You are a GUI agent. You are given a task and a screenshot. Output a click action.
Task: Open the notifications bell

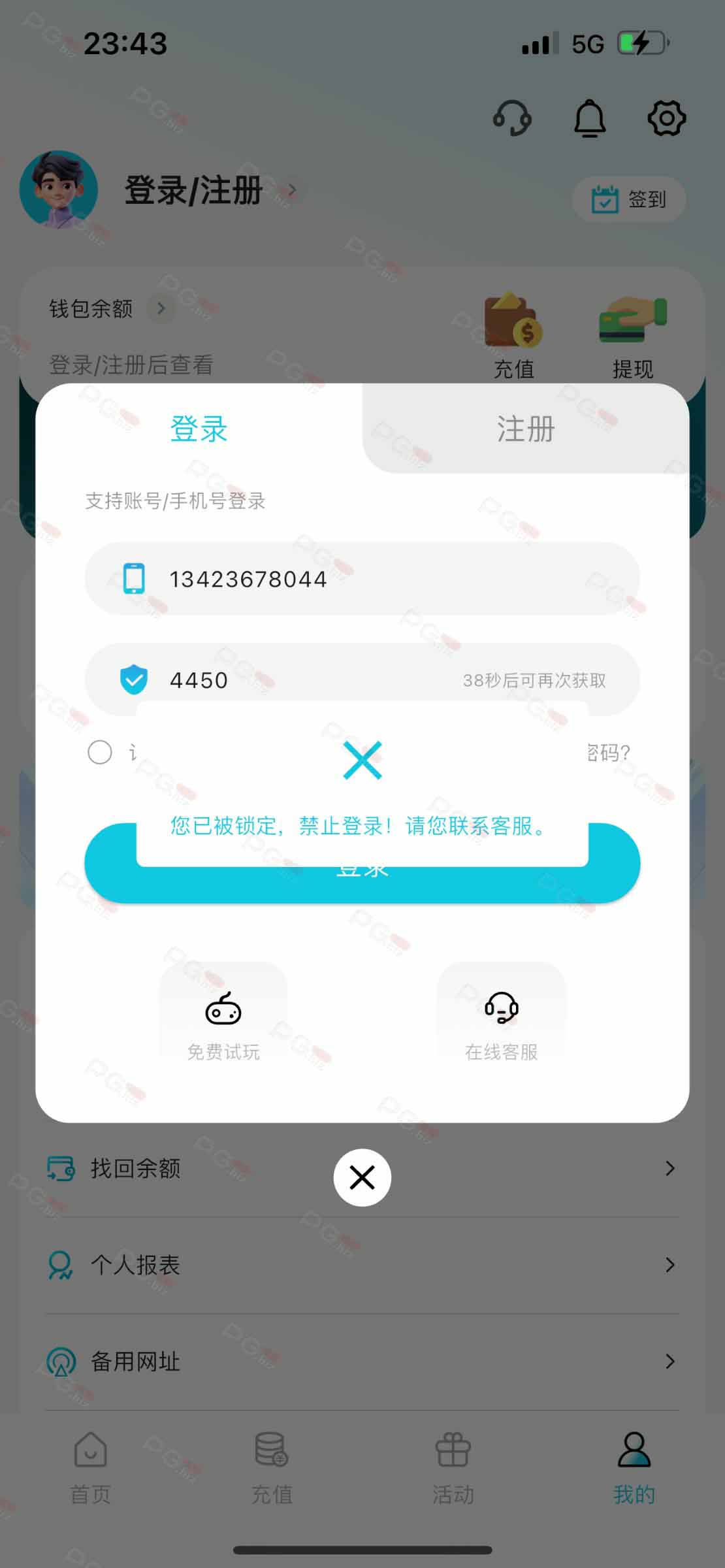pyautogui.click(x=590, y=118)
